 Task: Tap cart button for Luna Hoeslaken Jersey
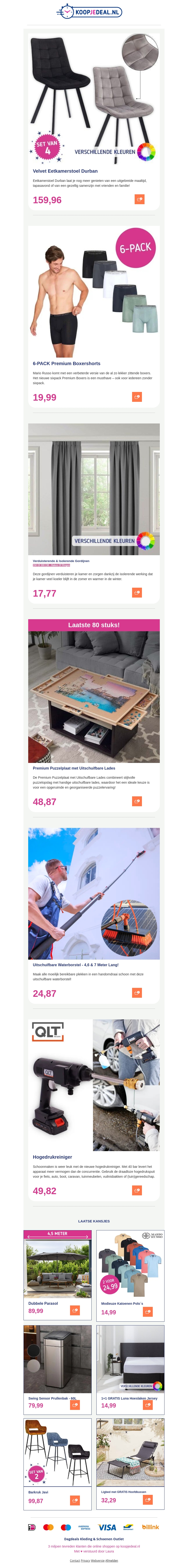[x=148, y=1405]
